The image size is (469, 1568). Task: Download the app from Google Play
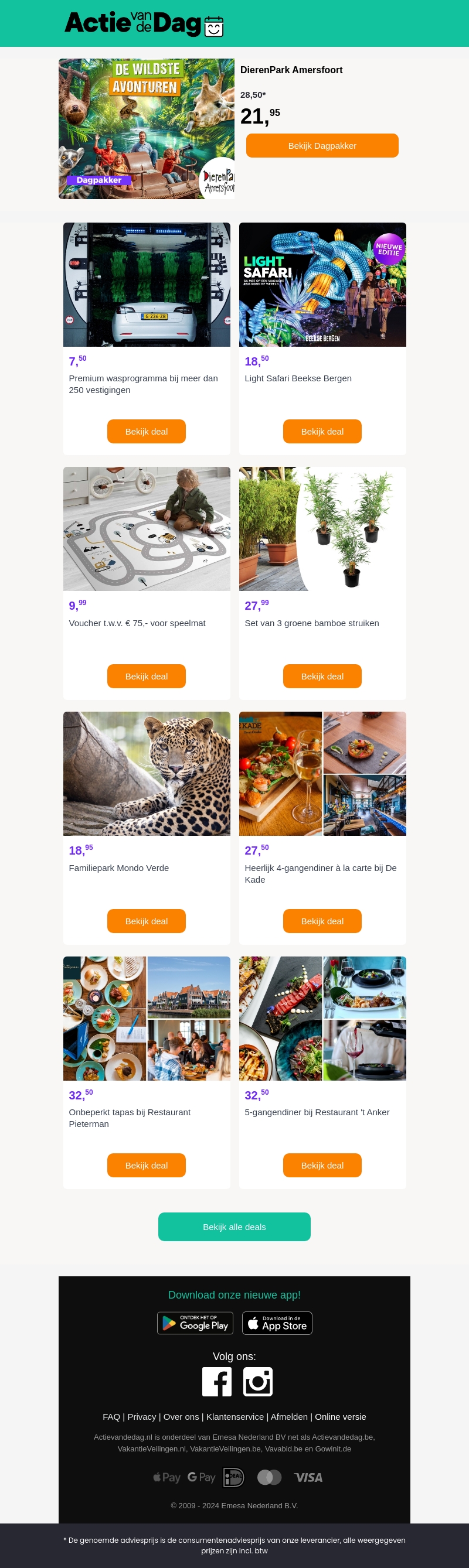[x=195, y=1323]
